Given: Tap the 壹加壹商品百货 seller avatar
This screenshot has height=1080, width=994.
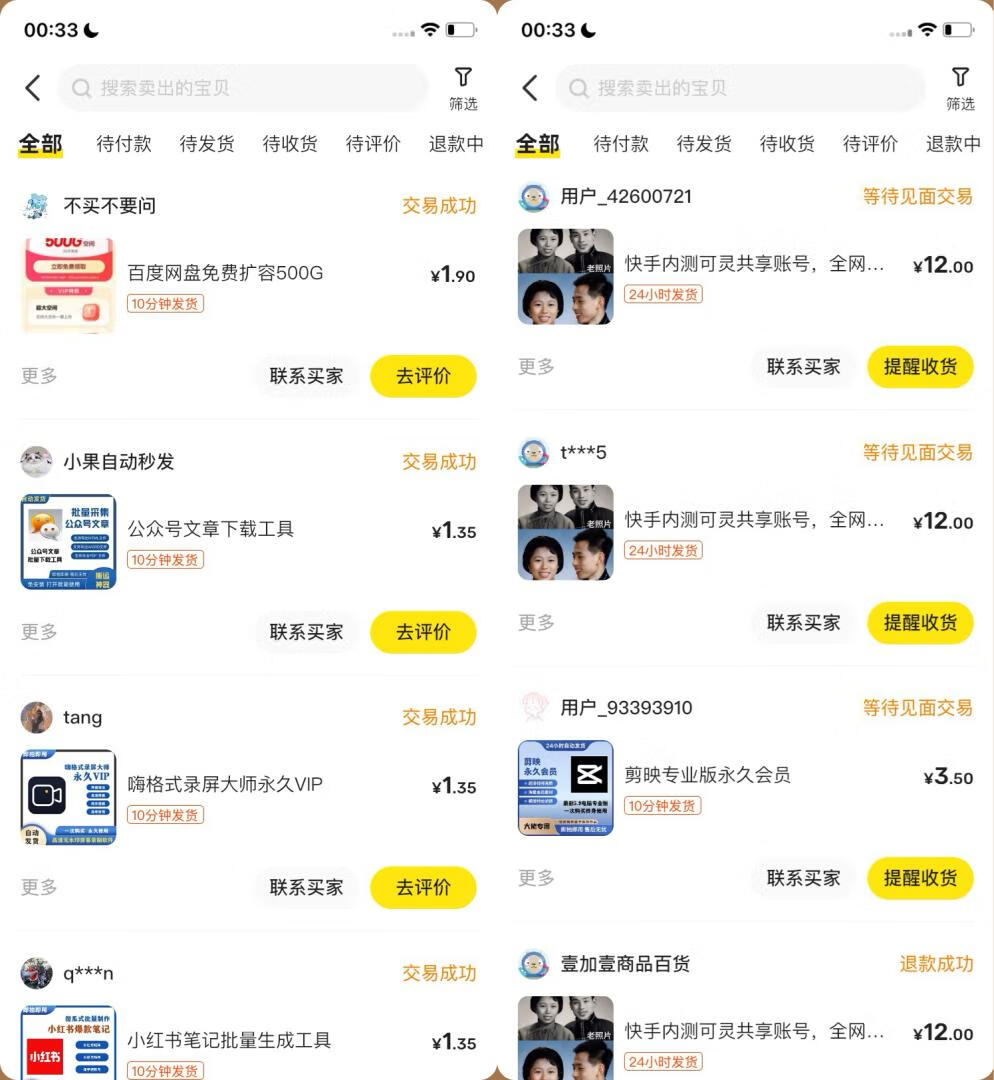Looking at the screenshot, I should tap(533, 963).
